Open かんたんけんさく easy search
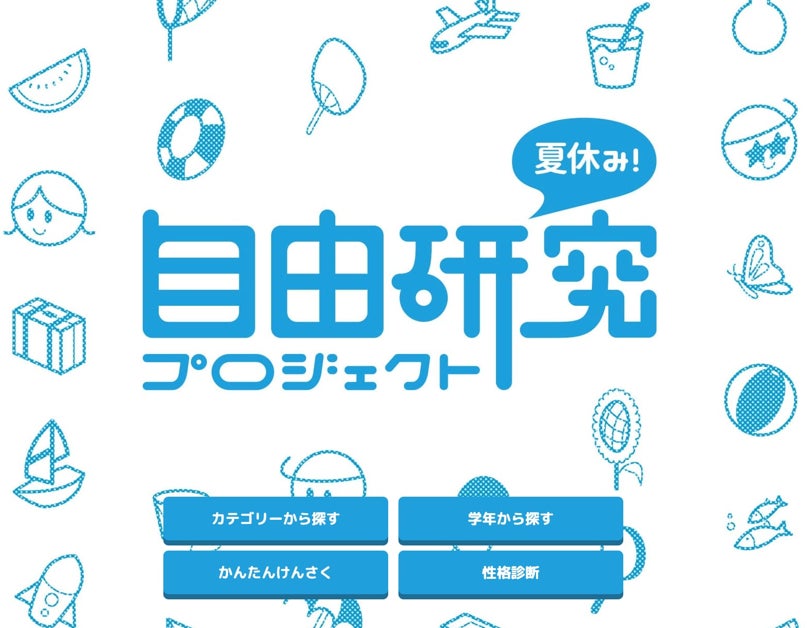The width and height of the screenshot is (807, 628). coord(275,574)
